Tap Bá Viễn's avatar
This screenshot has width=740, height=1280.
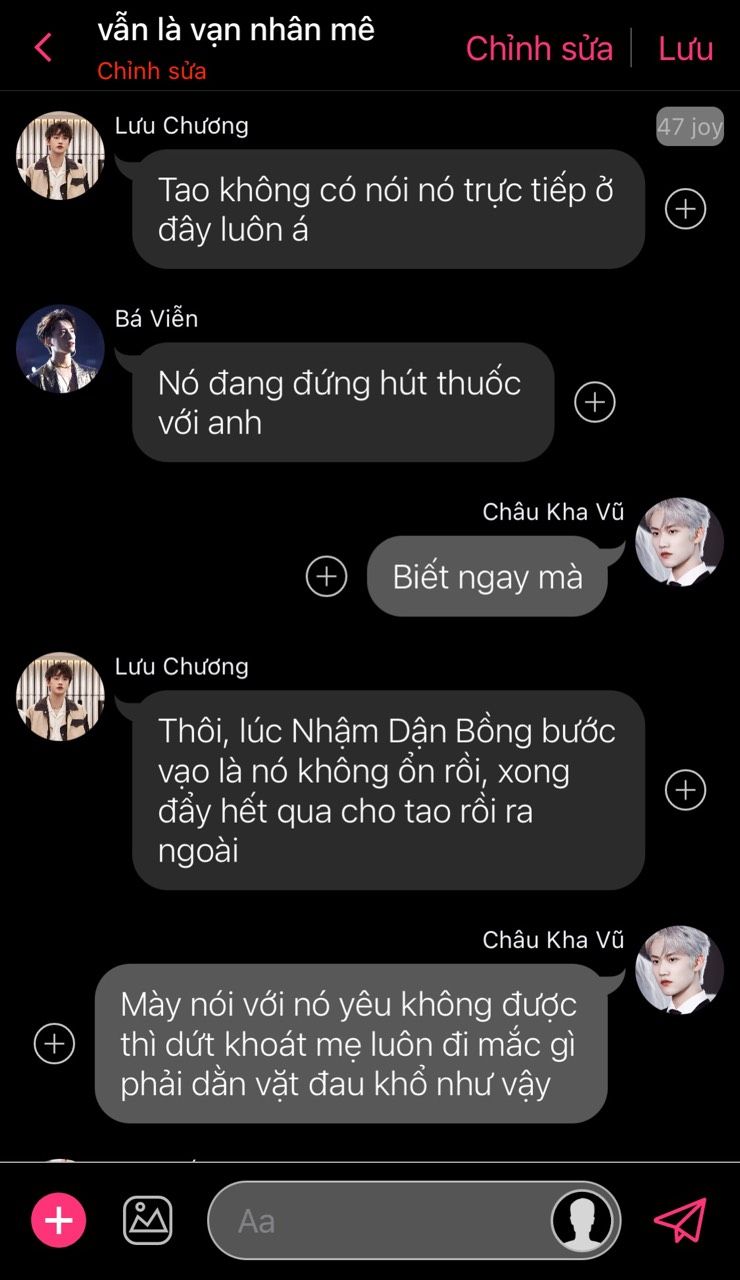(60, 349)
